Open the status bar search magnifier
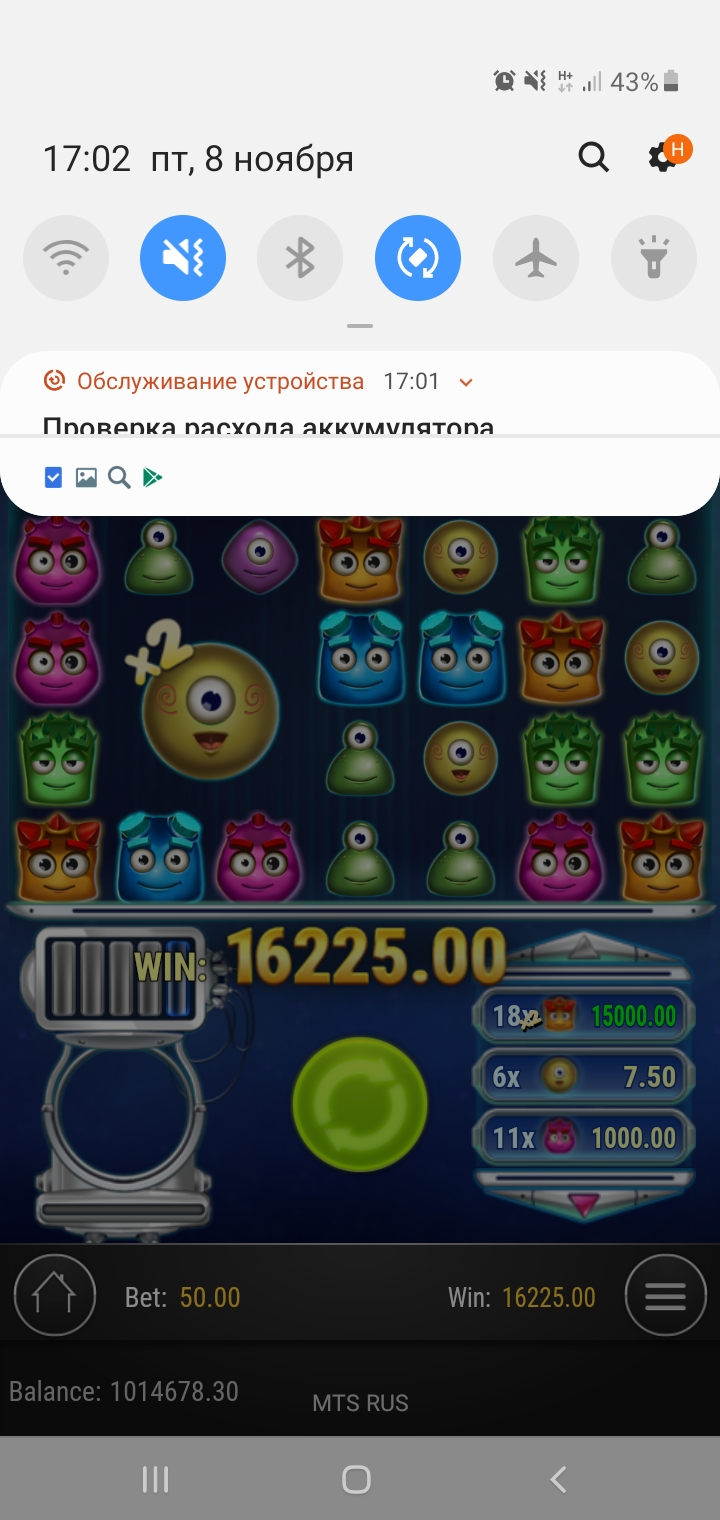The image size is (720, 1520). tap(594, 157)
